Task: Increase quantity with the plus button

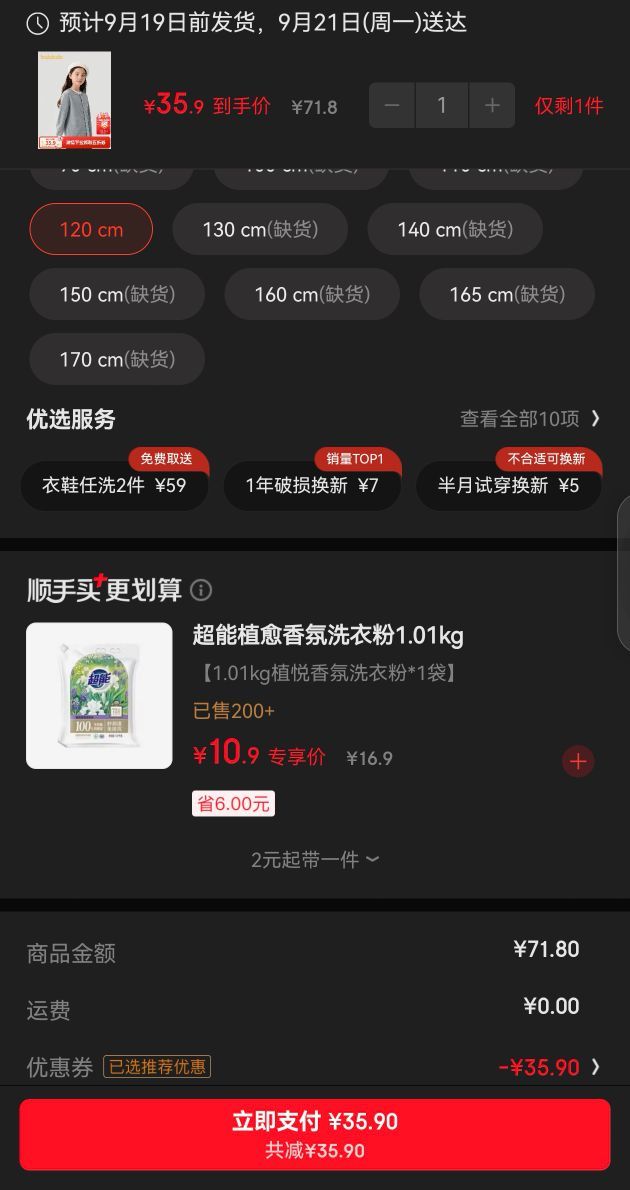Action: click(x=492, y=105)
